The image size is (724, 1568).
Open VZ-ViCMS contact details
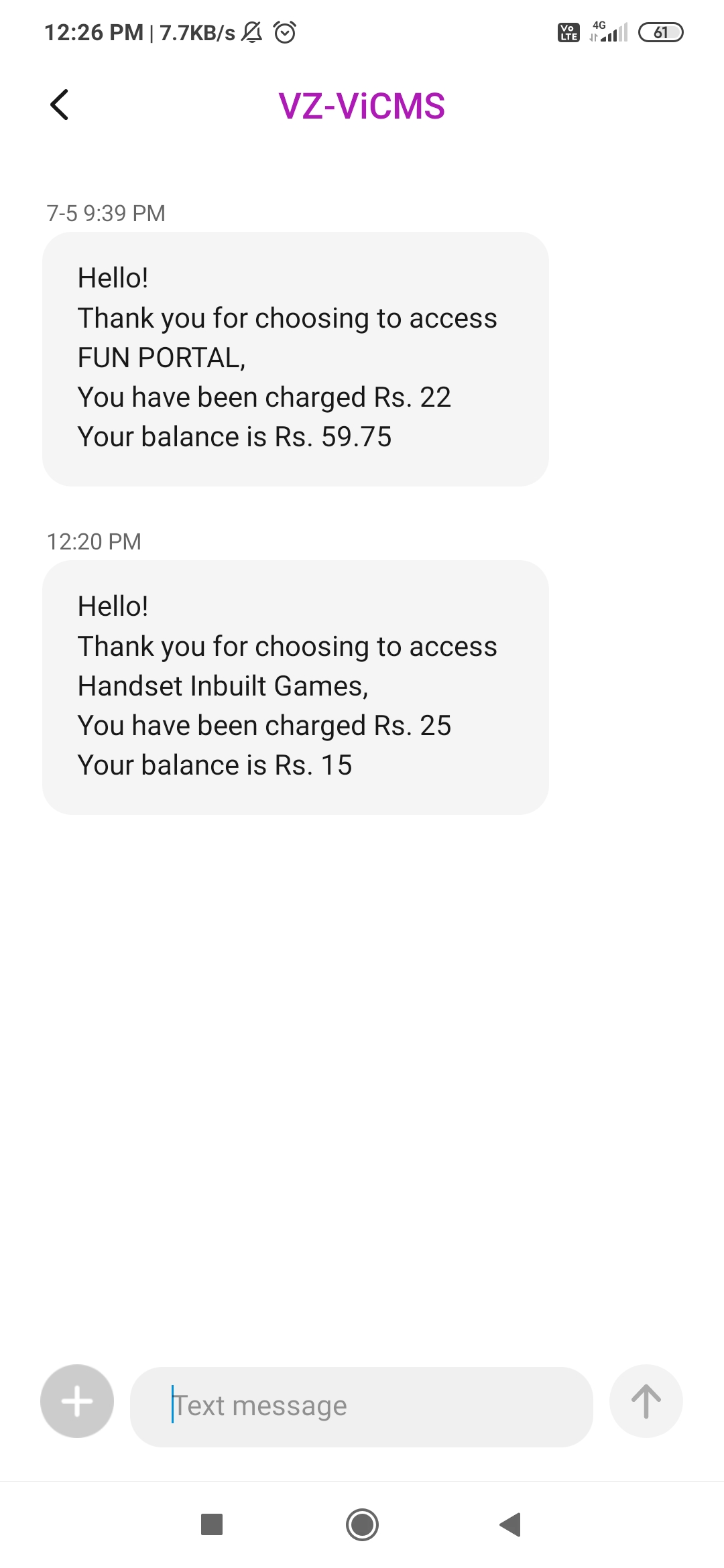362,106
